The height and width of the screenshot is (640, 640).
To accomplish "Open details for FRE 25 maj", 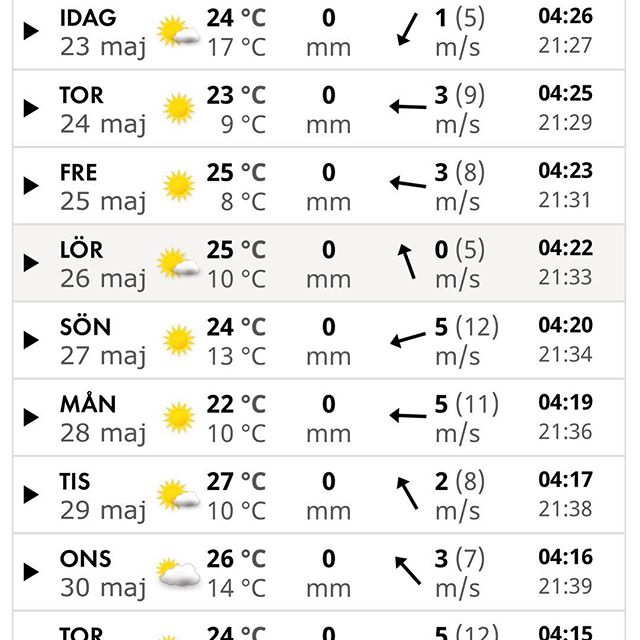I will 31,186.
